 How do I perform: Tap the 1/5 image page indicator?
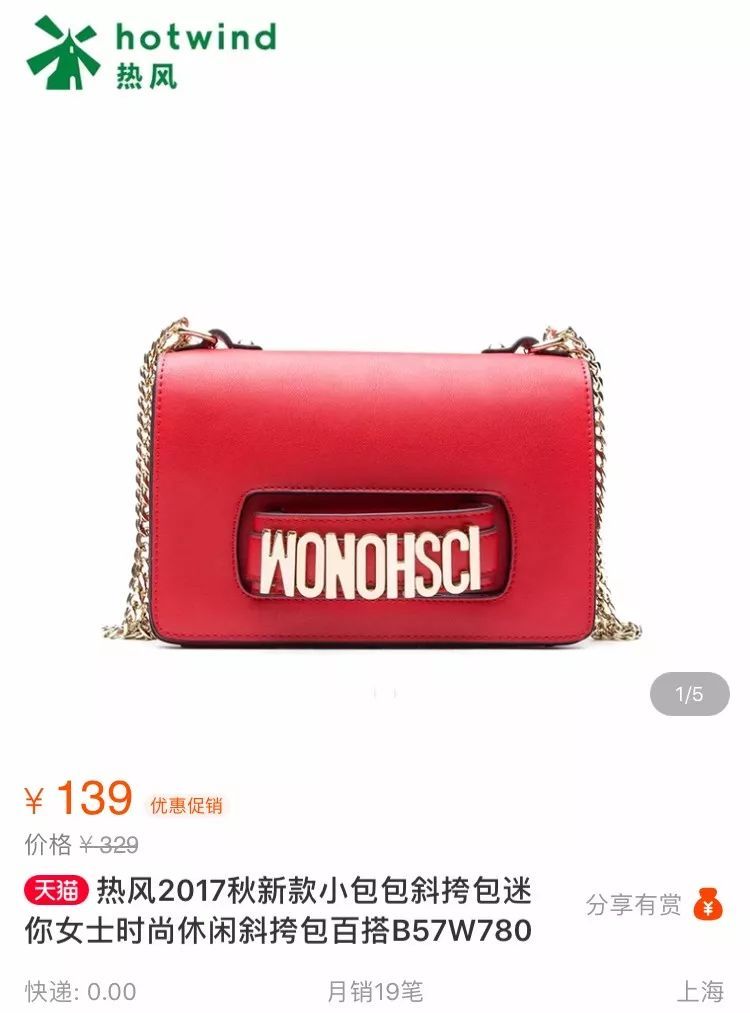point(689,693)
